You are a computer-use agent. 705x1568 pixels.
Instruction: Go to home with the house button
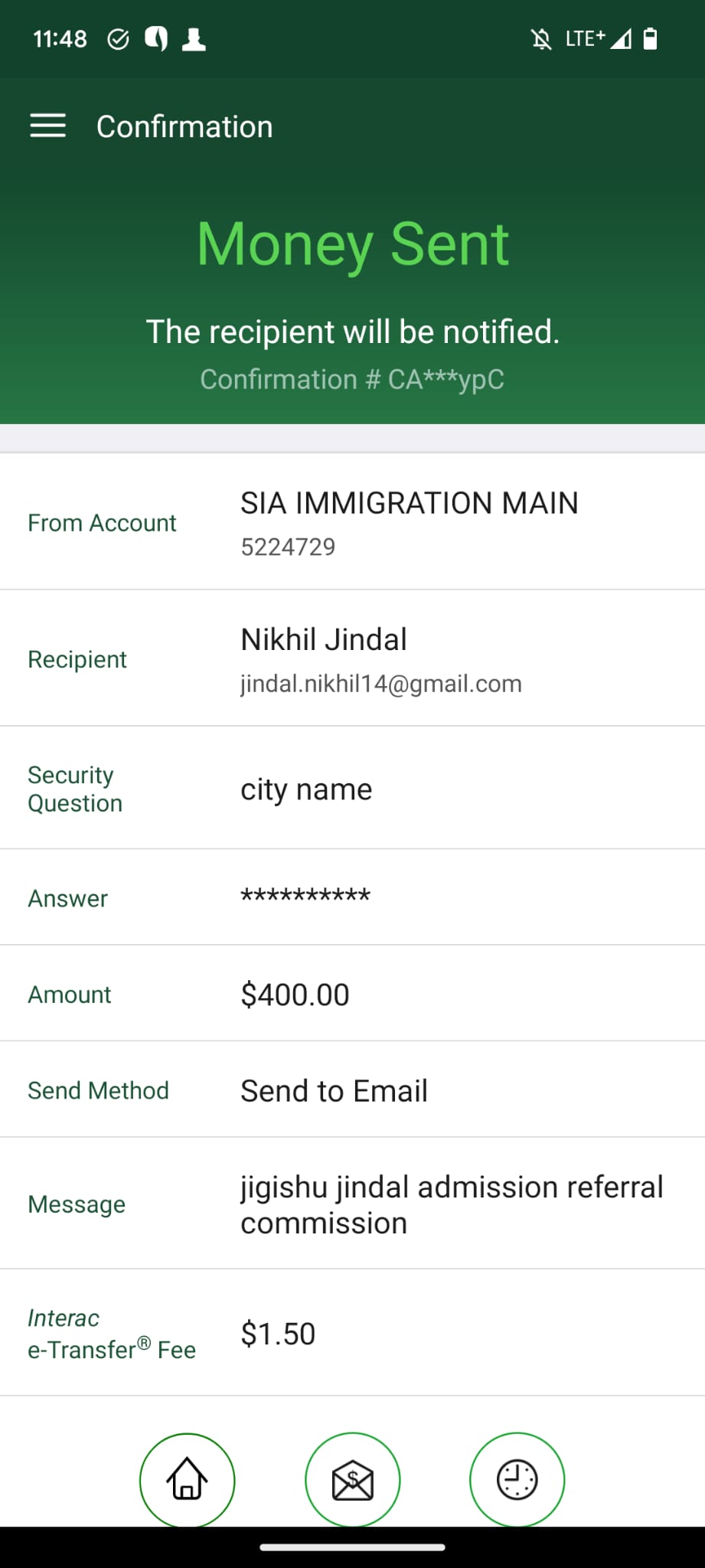[187, 1480]
